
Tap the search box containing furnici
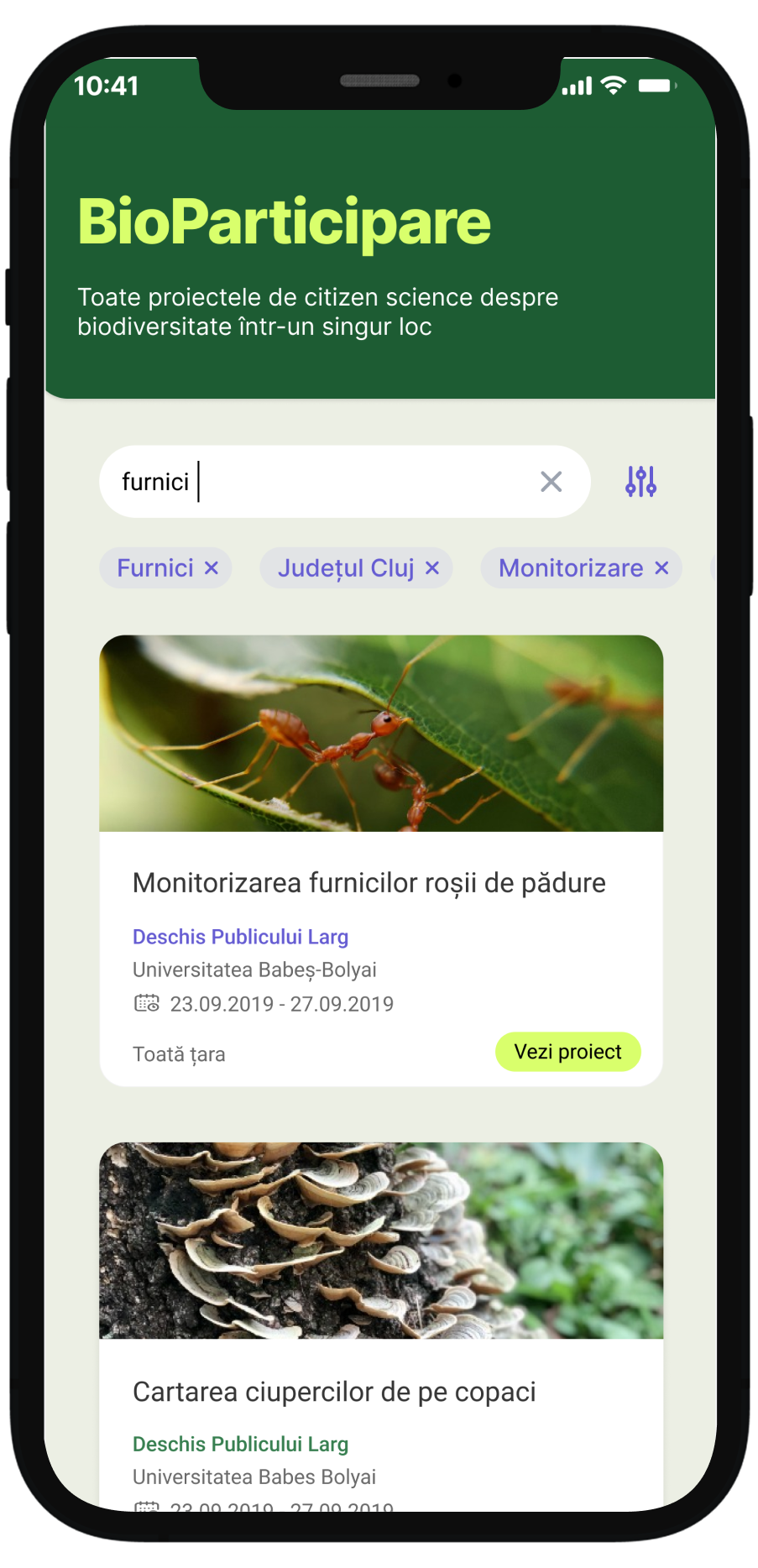click(x=336, y=482)
